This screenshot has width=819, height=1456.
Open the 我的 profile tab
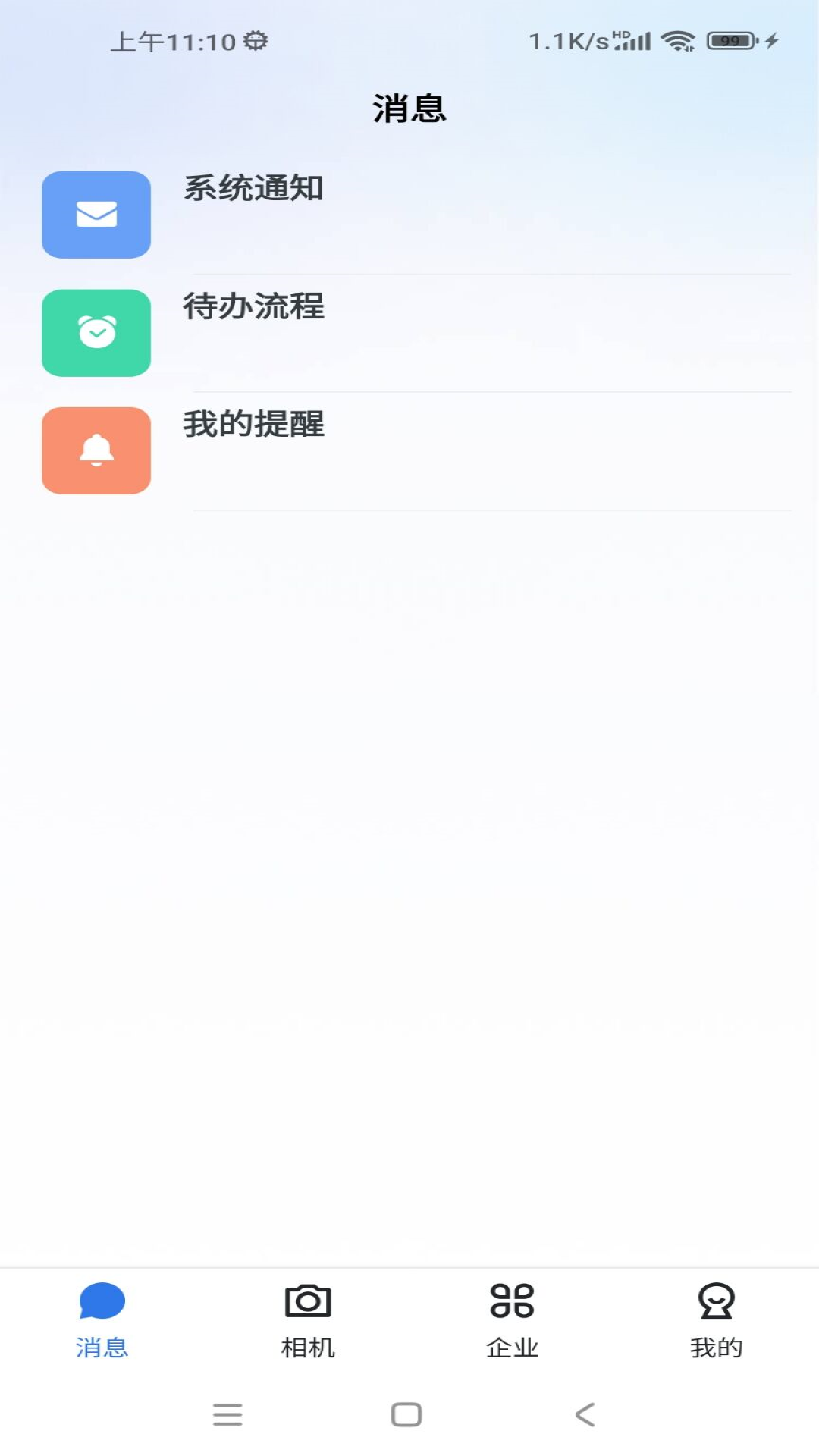coord(716,1320)
